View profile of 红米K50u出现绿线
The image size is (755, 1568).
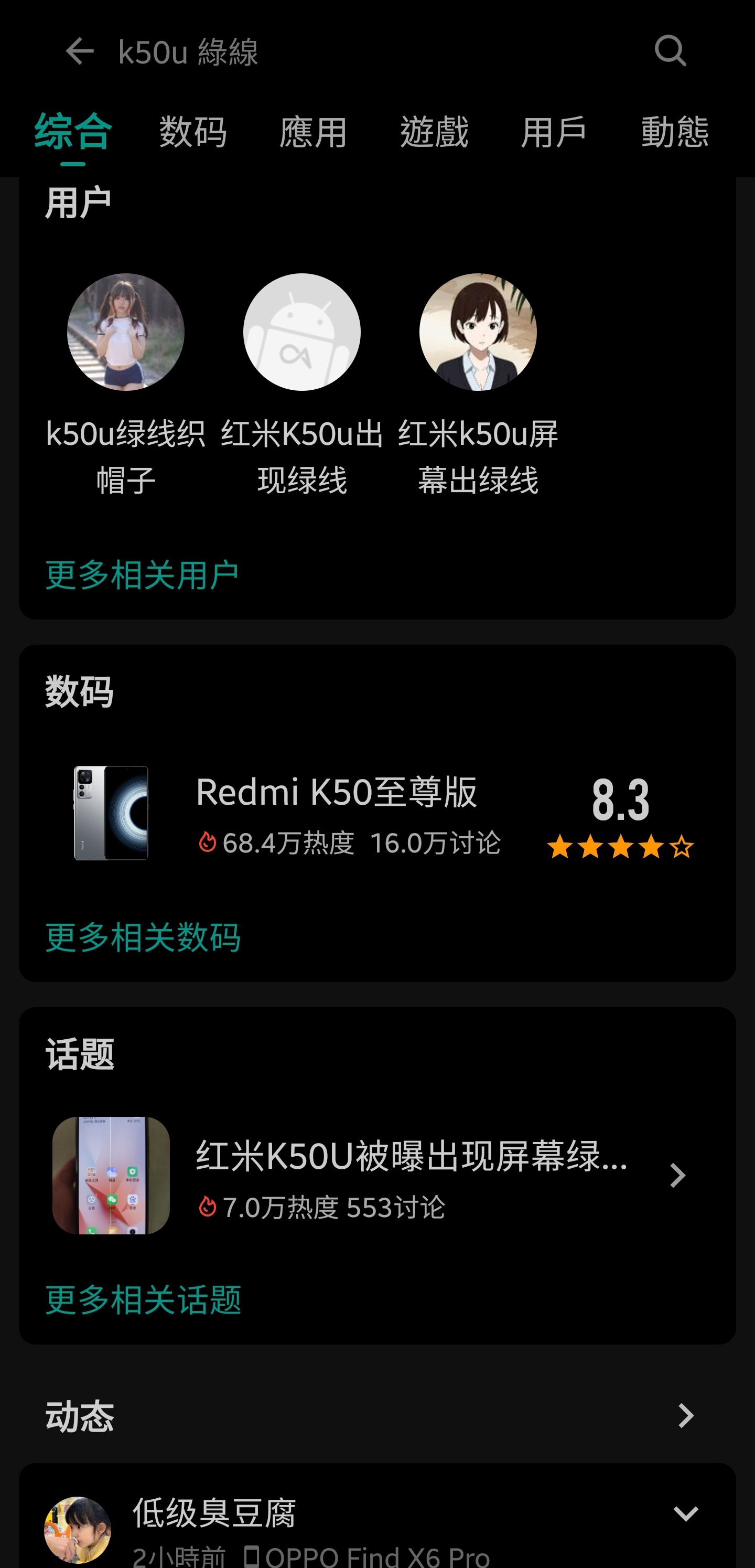point(302,333)
